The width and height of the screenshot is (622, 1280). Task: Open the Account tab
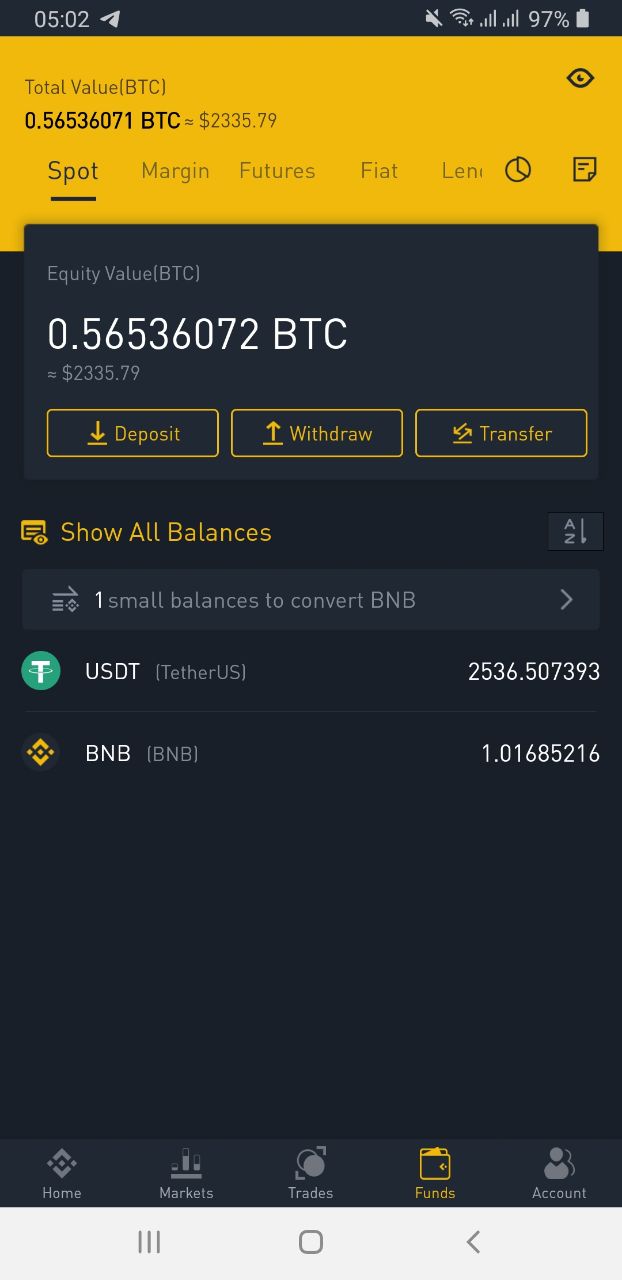click(559, 1174)
